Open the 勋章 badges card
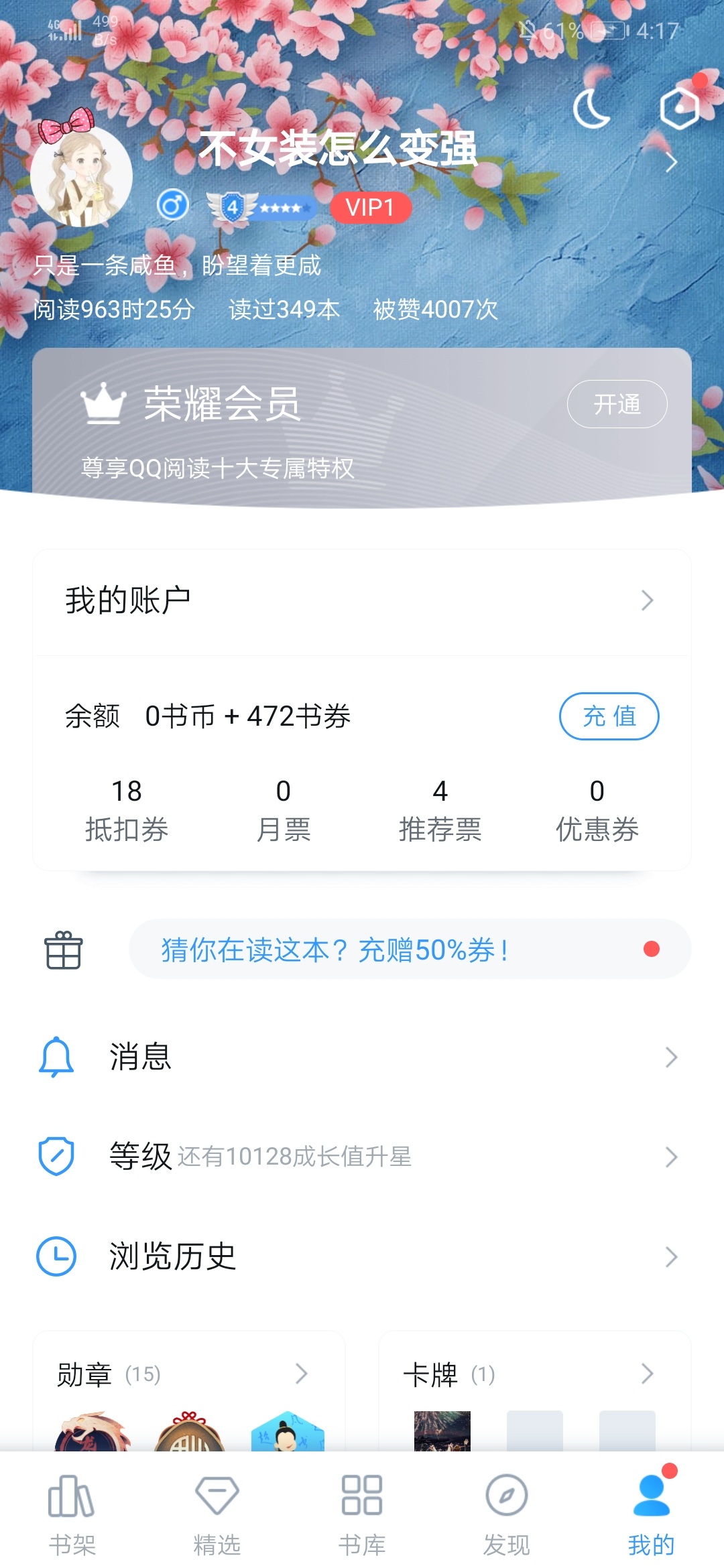The height and width of the screenshot is (1568, 724). pos(188,1374)
